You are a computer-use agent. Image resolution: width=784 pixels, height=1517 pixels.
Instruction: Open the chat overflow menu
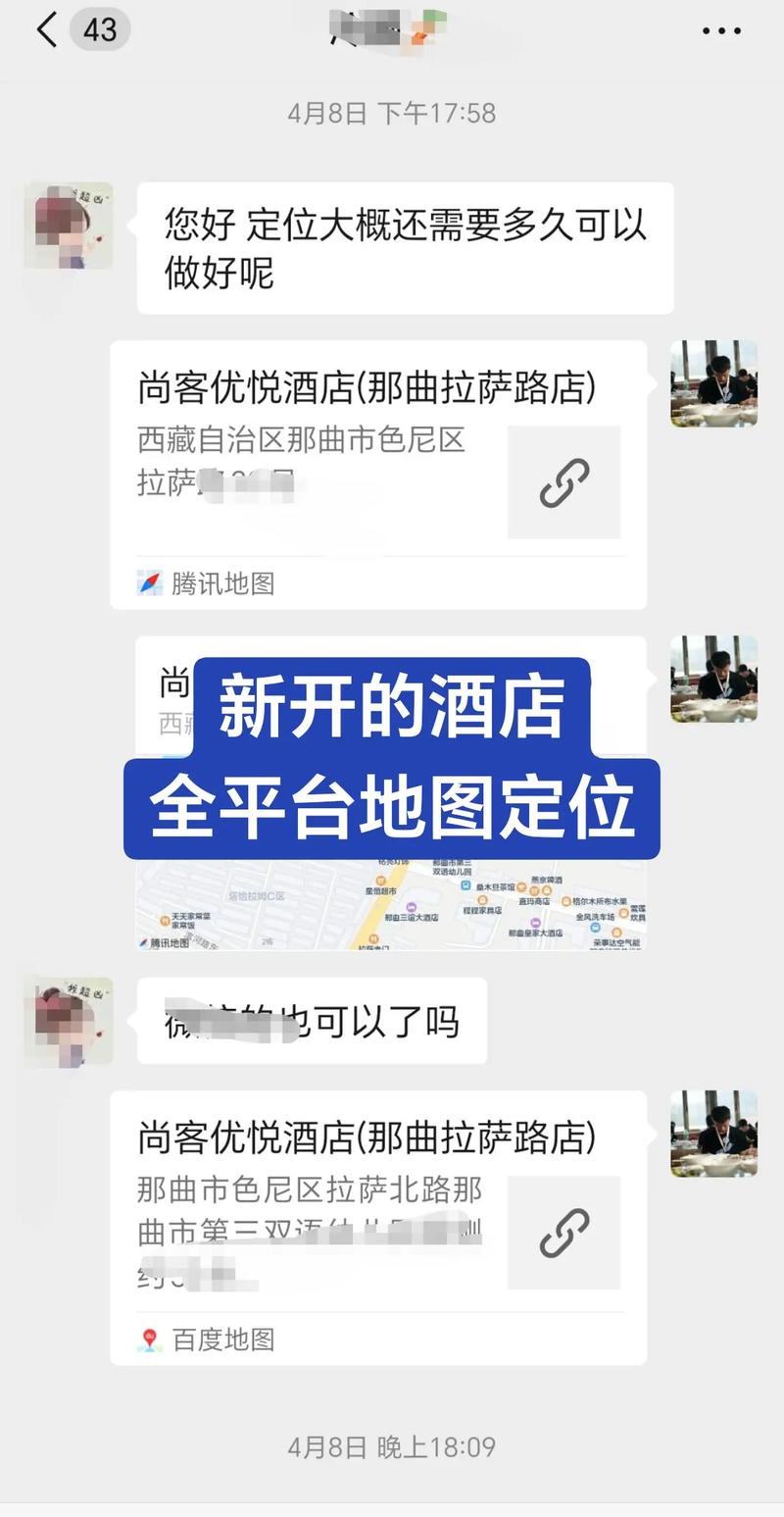(x=721, y=31)
